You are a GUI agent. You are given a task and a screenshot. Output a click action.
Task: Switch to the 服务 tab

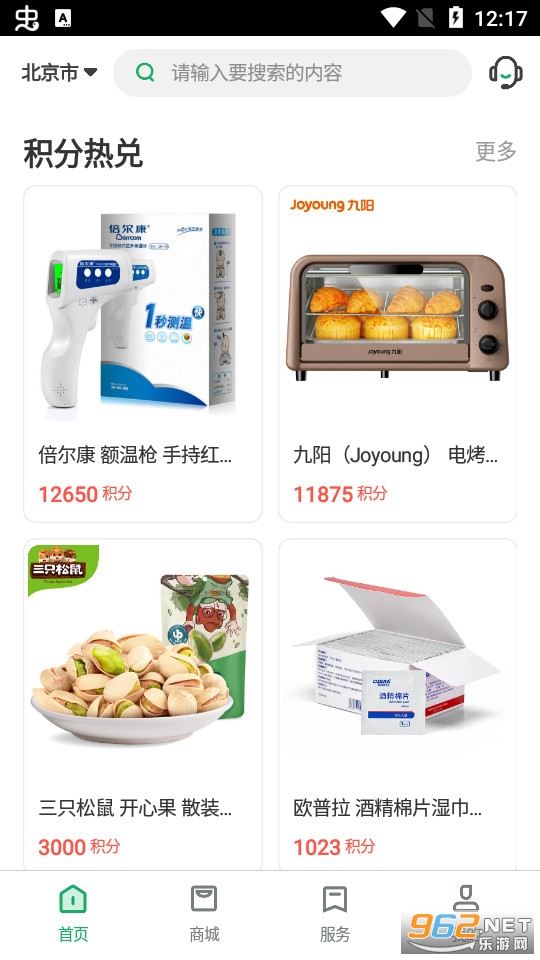[x=335, y=914]
